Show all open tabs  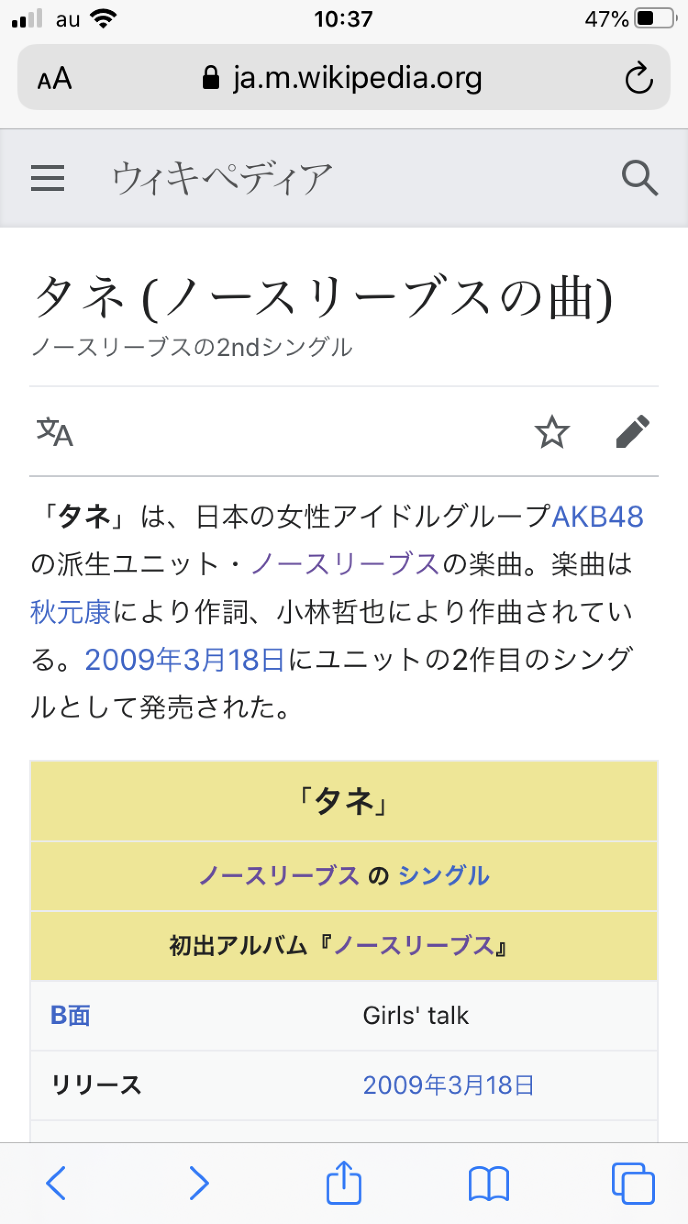pyautogui.click(x=632, y=1184)
